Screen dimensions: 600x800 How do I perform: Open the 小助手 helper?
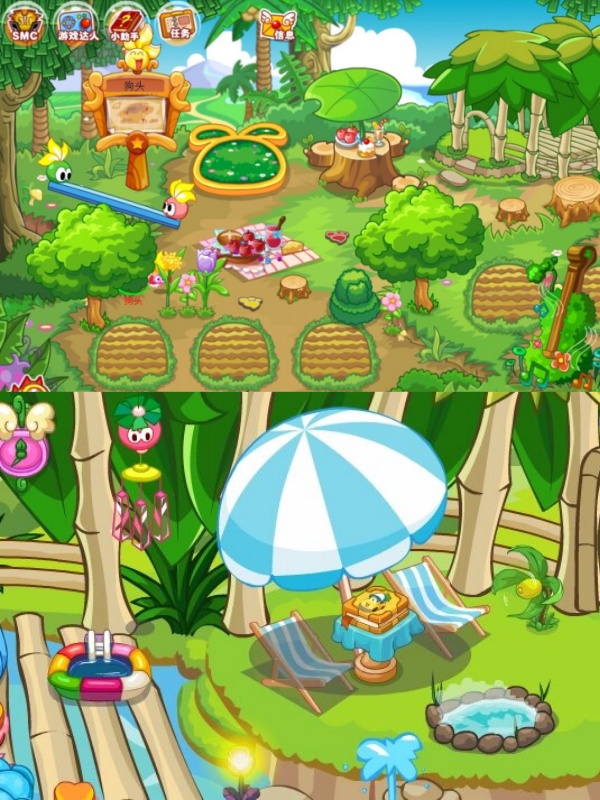pos(127,24)
